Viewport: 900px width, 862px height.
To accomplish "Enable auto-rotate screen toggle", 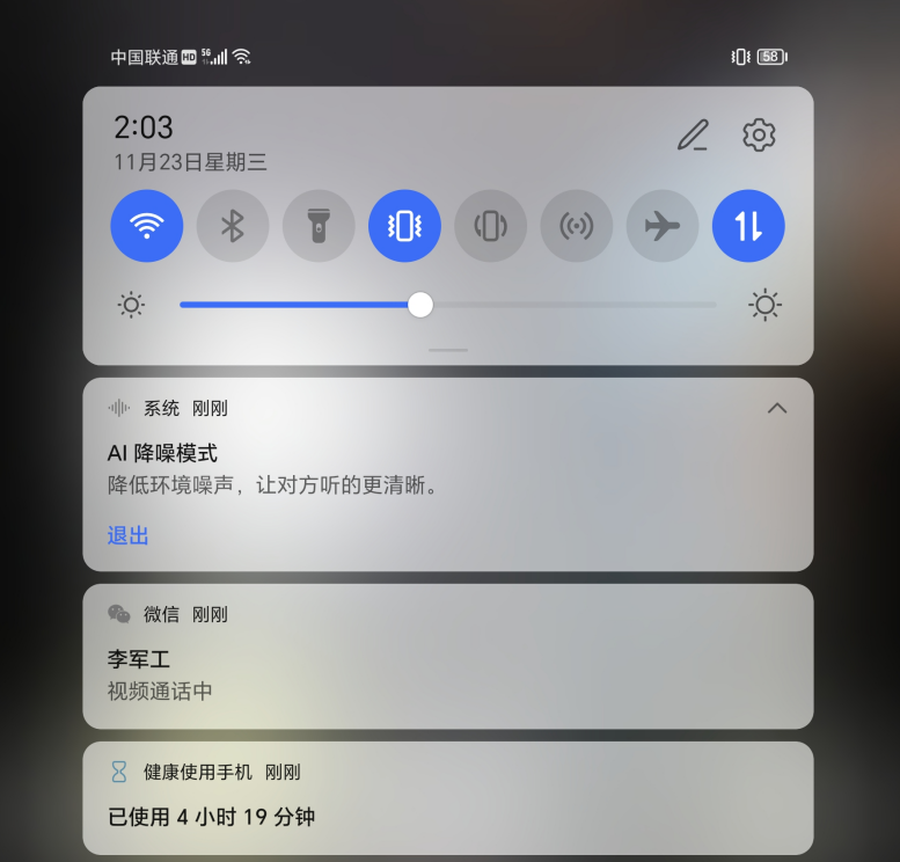I will coord(491,227).
